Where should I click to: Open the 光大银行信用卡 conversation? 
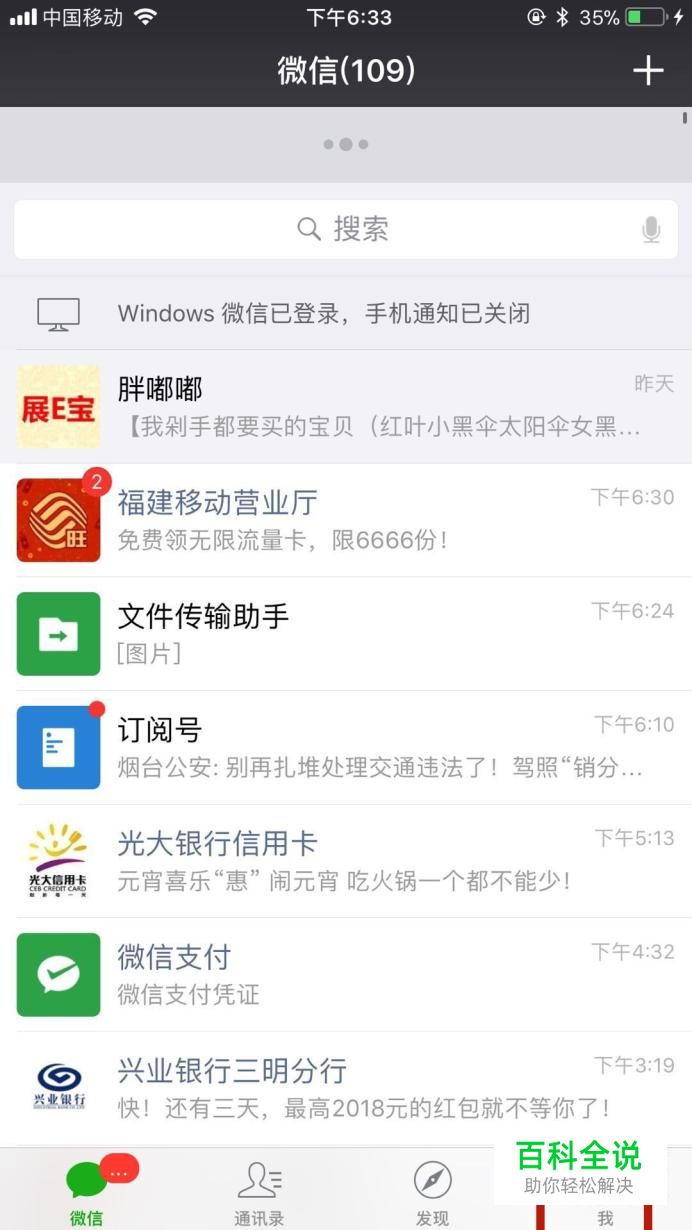pos(346,861)
